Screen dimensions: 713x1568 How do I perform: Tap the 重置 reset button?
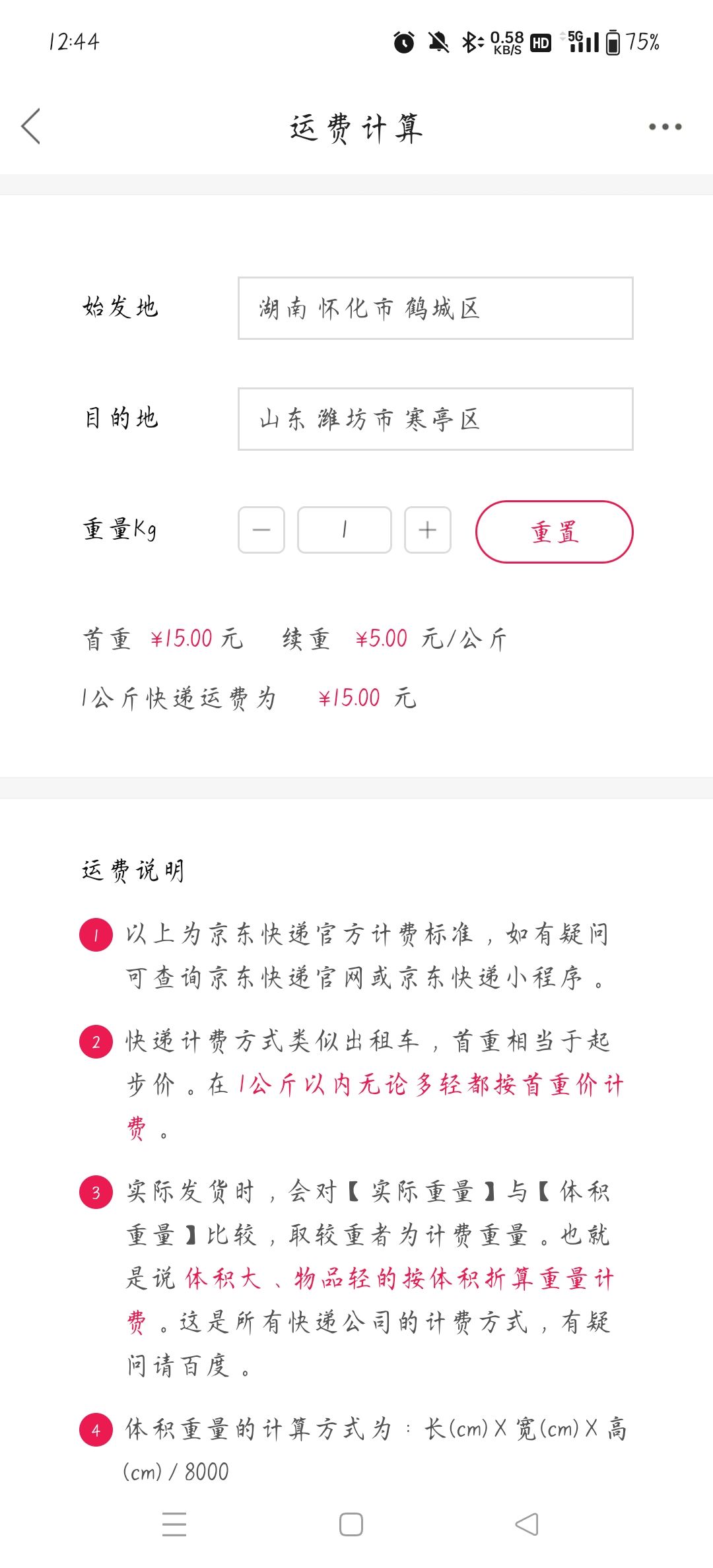[555, 532]
